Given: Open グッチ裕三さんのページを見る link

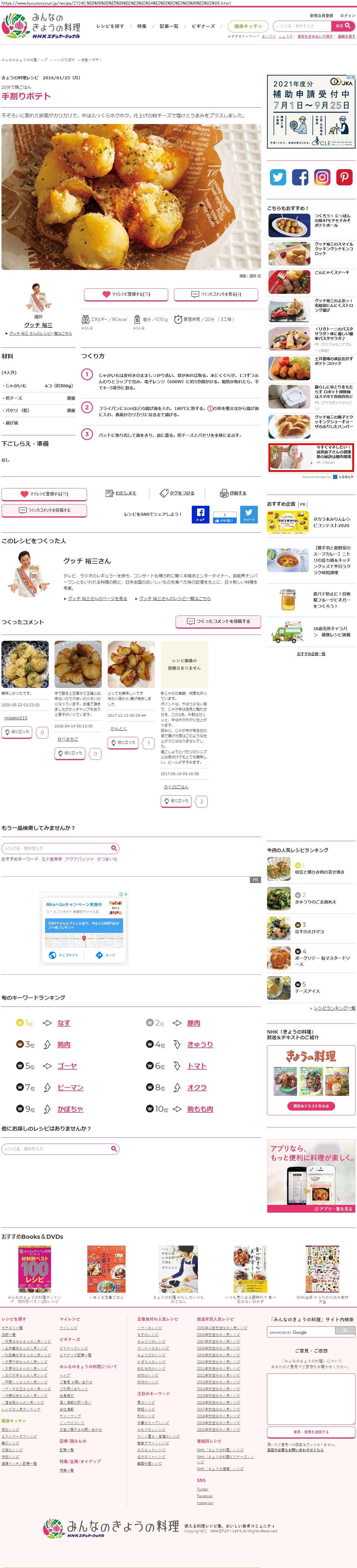Looking at the screenshot, I should pos(97,598).
